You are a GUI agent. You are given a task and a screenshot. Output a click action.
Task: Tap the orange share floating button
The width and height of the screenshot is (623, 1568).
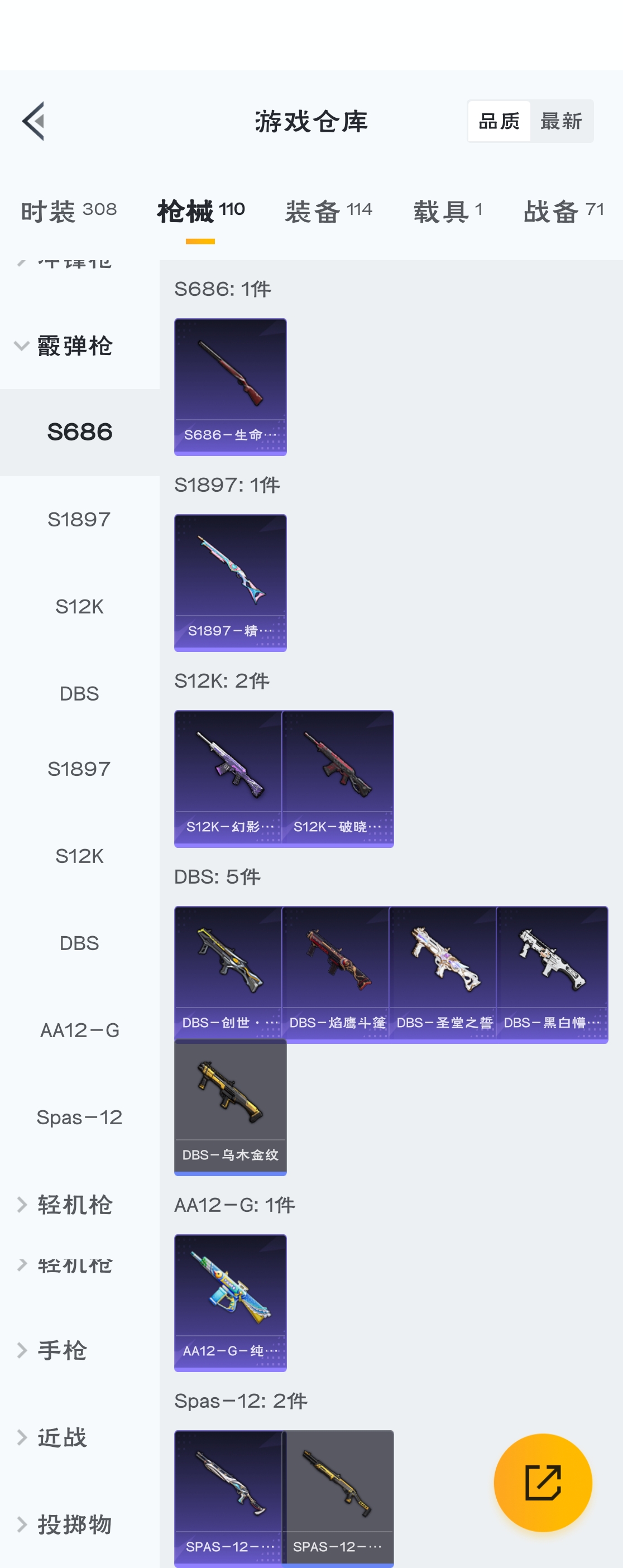point(543,1482)
